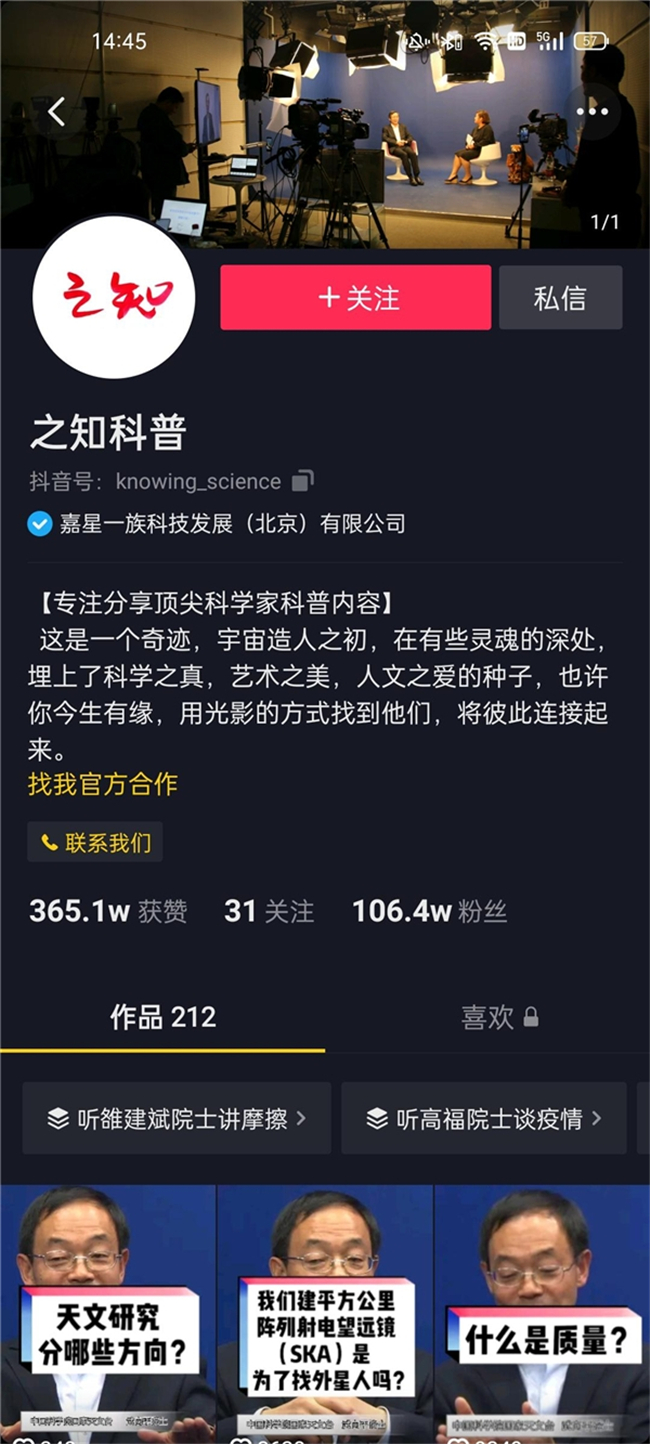
Task: Open the three-dot overflow menu
Action: click(592, 112)
